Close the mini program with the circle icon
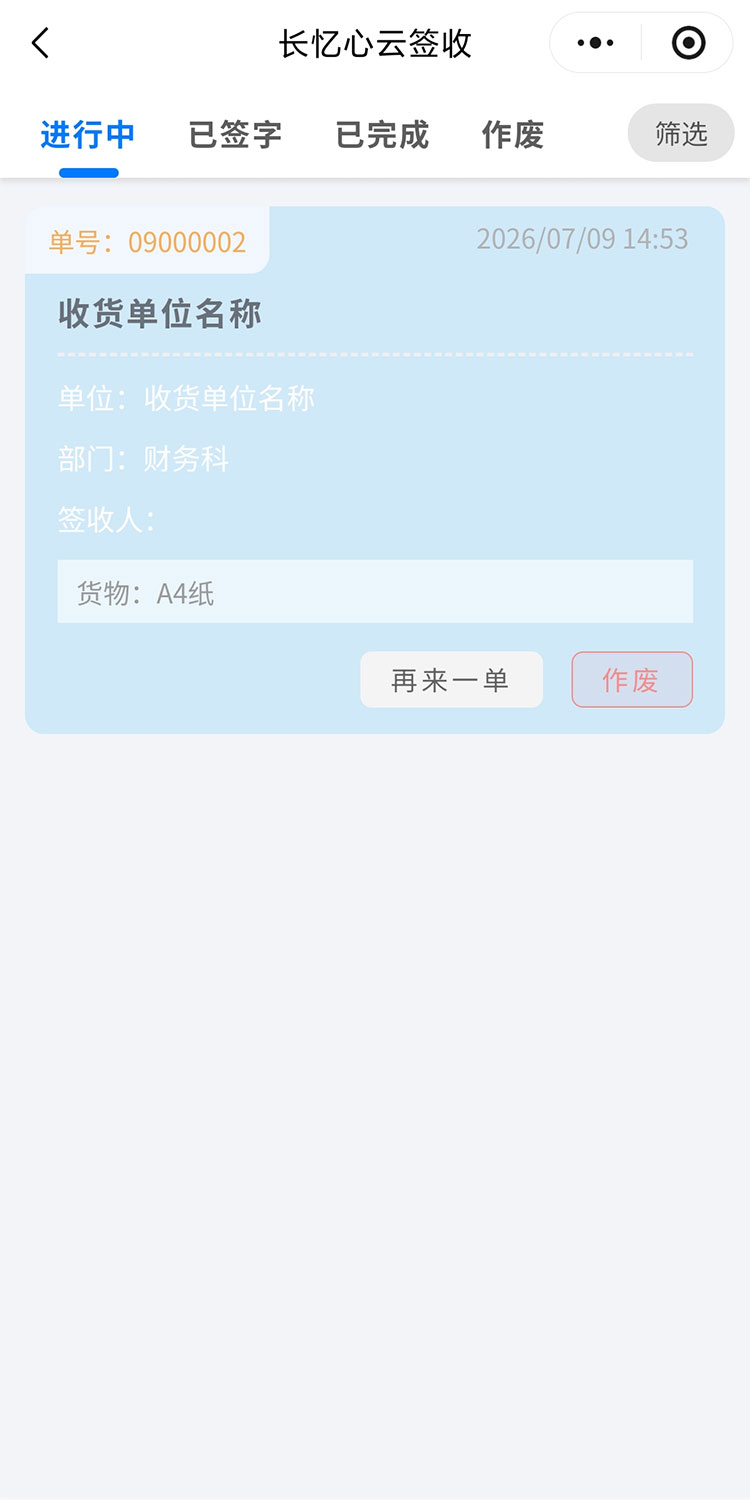750x1500 pixels. click(x=688, y=43)
